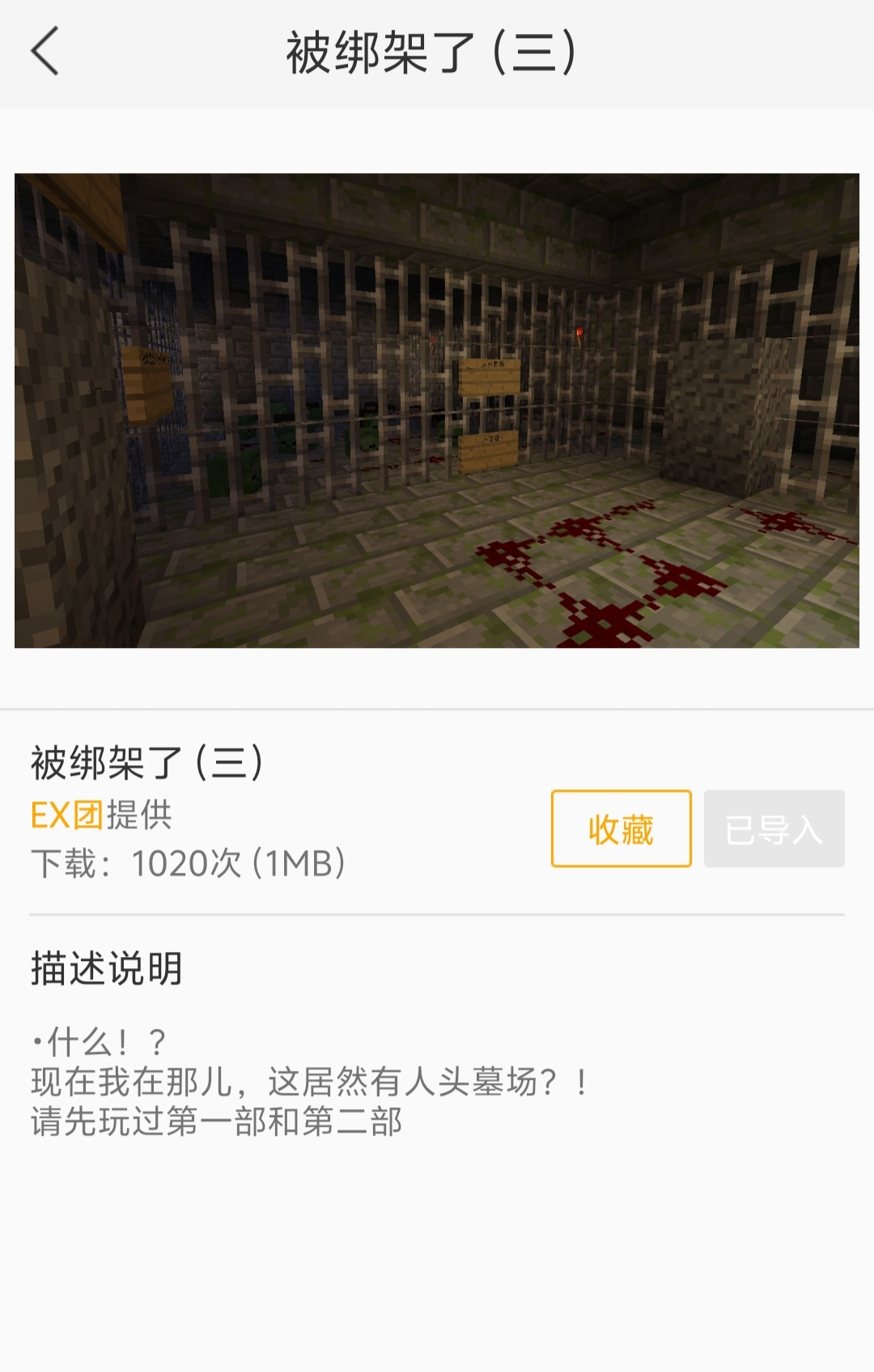The image size is (874, 1372).
Task: Tap the 已导入 (imported) button
Action: coord(774,829)
